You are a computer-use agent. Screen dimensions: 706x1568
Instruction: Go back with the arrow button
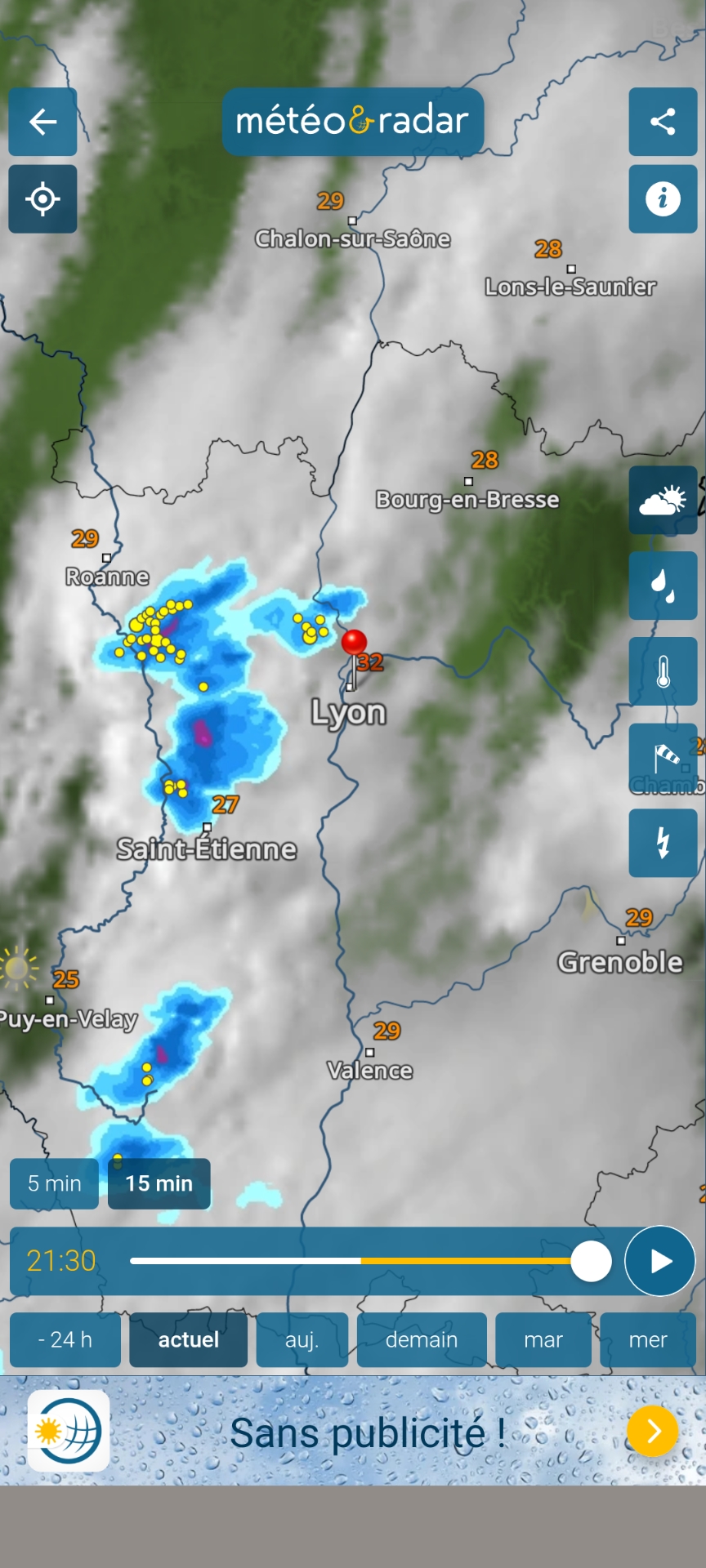pos(42,122)
